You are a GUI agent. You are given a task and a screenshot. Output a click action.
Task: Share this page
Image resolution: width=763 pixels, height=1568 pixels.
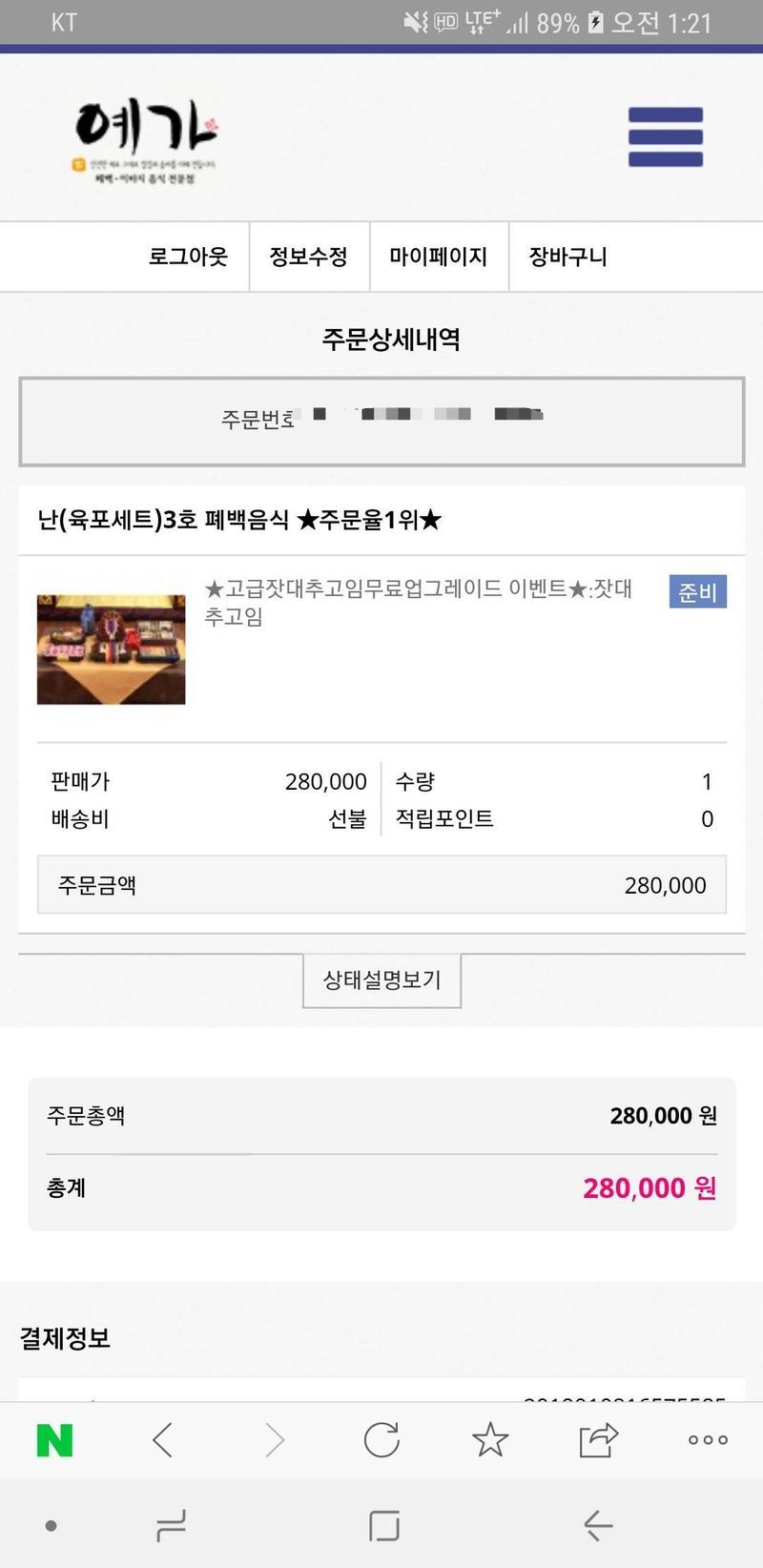tap(599, 1439)
